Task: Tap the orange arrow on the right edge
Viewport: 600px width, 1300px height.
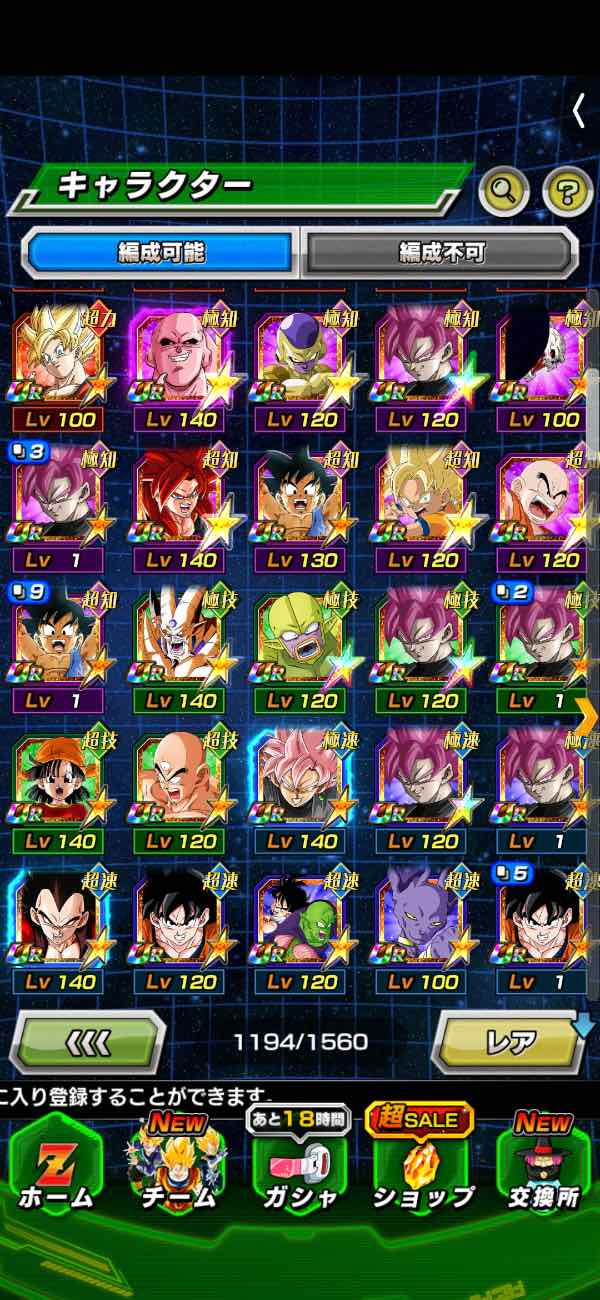Action: click(x=588, y=715)
